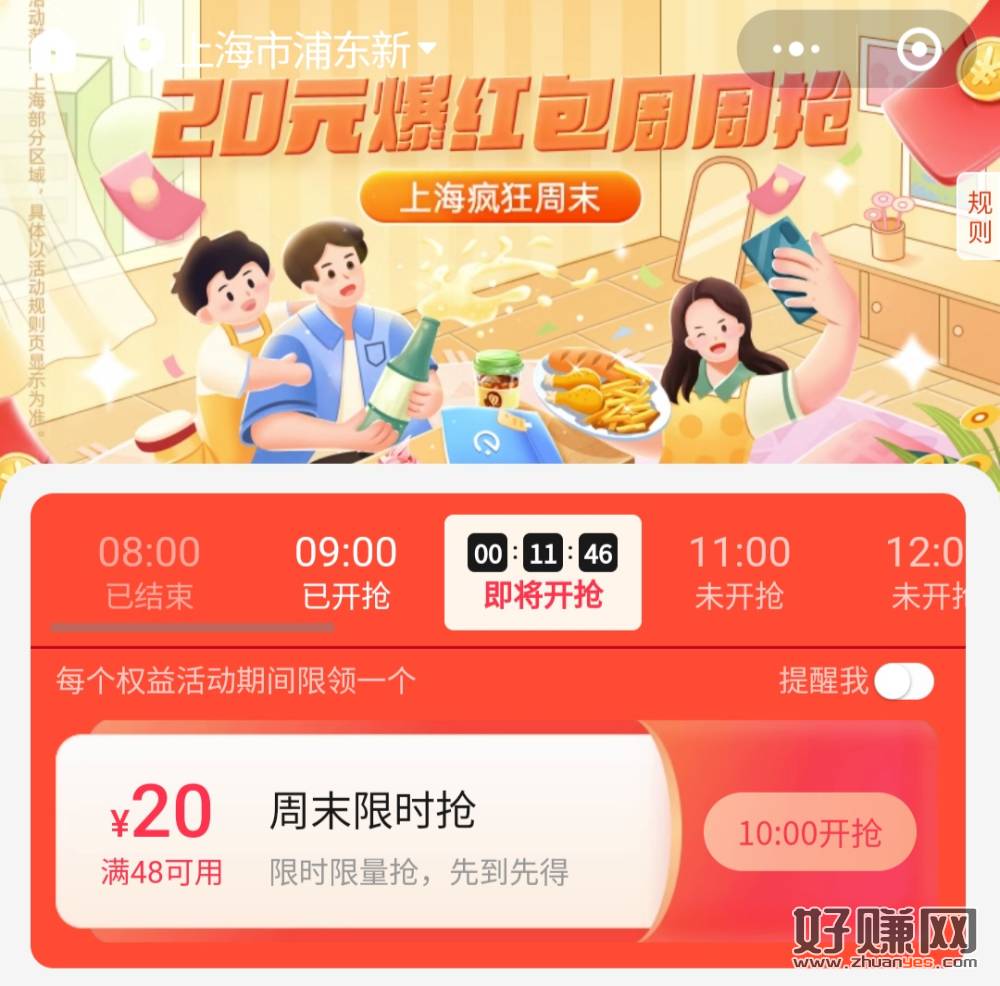Viewport: 1000px width, 986px height.
Task: Select the 09:00 已开抢 time slot
Action: 345,573
